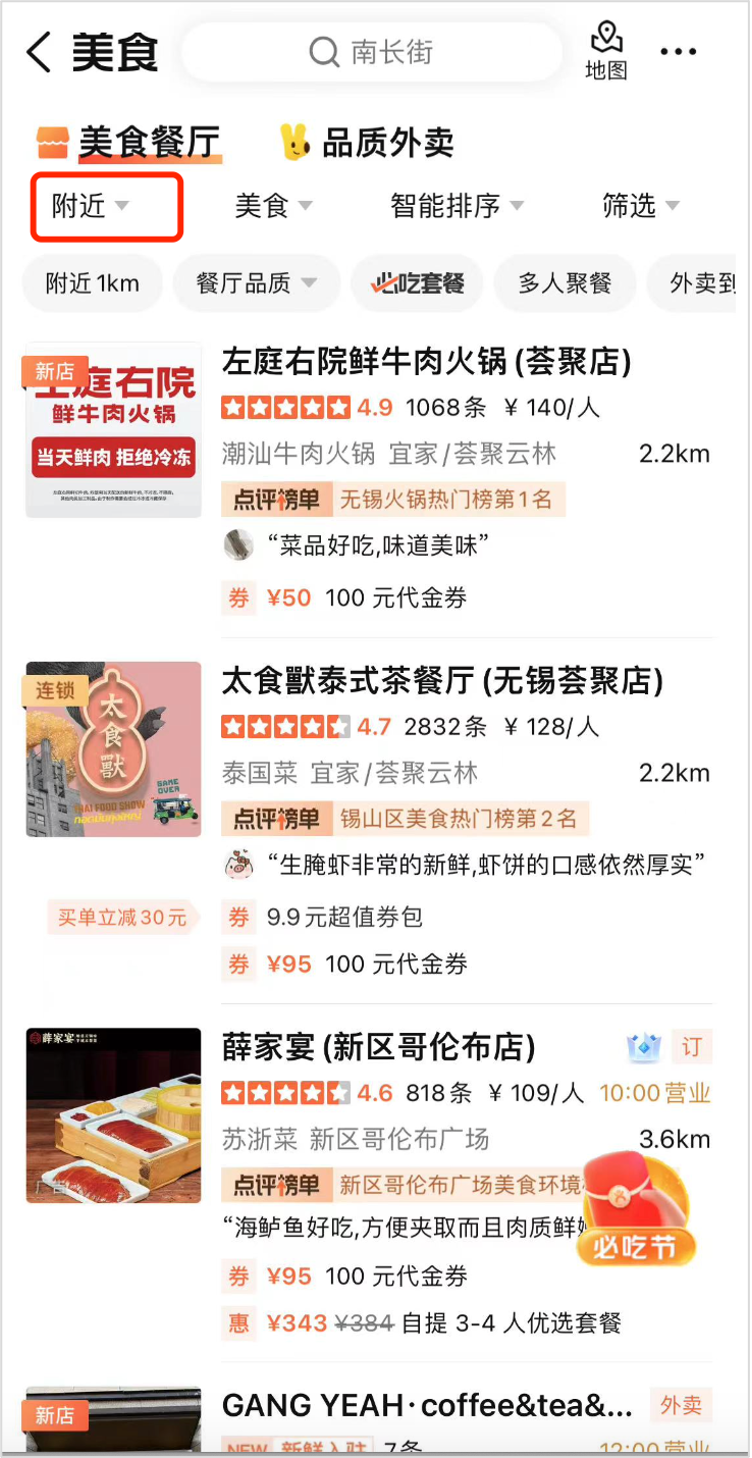The height and width of the screenshot is (1458, 752).
Task: Switch to the 品质外卖 tab
Action: (368, 142)
